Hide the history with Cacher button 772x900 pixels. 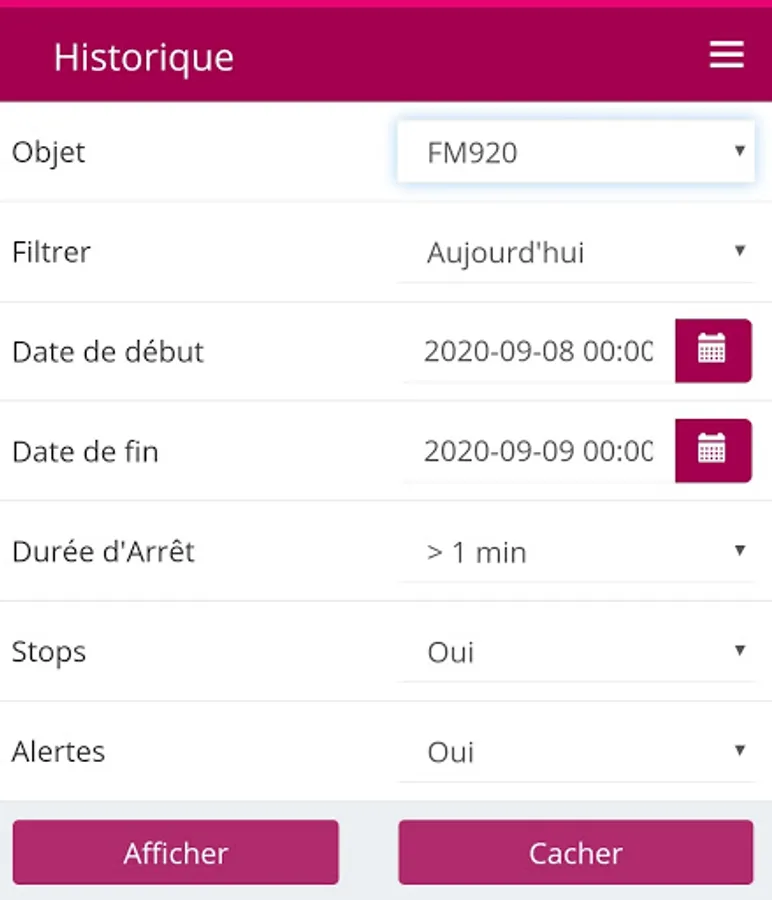[x=576, y=852]
